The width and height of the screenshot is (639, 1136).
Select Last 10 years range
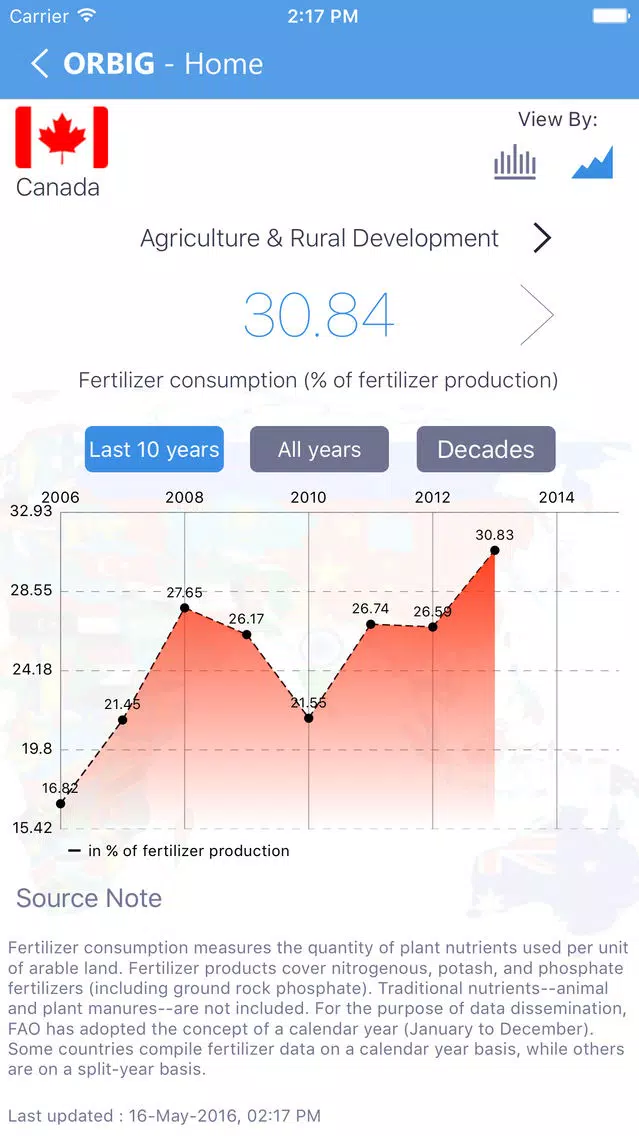154,449
